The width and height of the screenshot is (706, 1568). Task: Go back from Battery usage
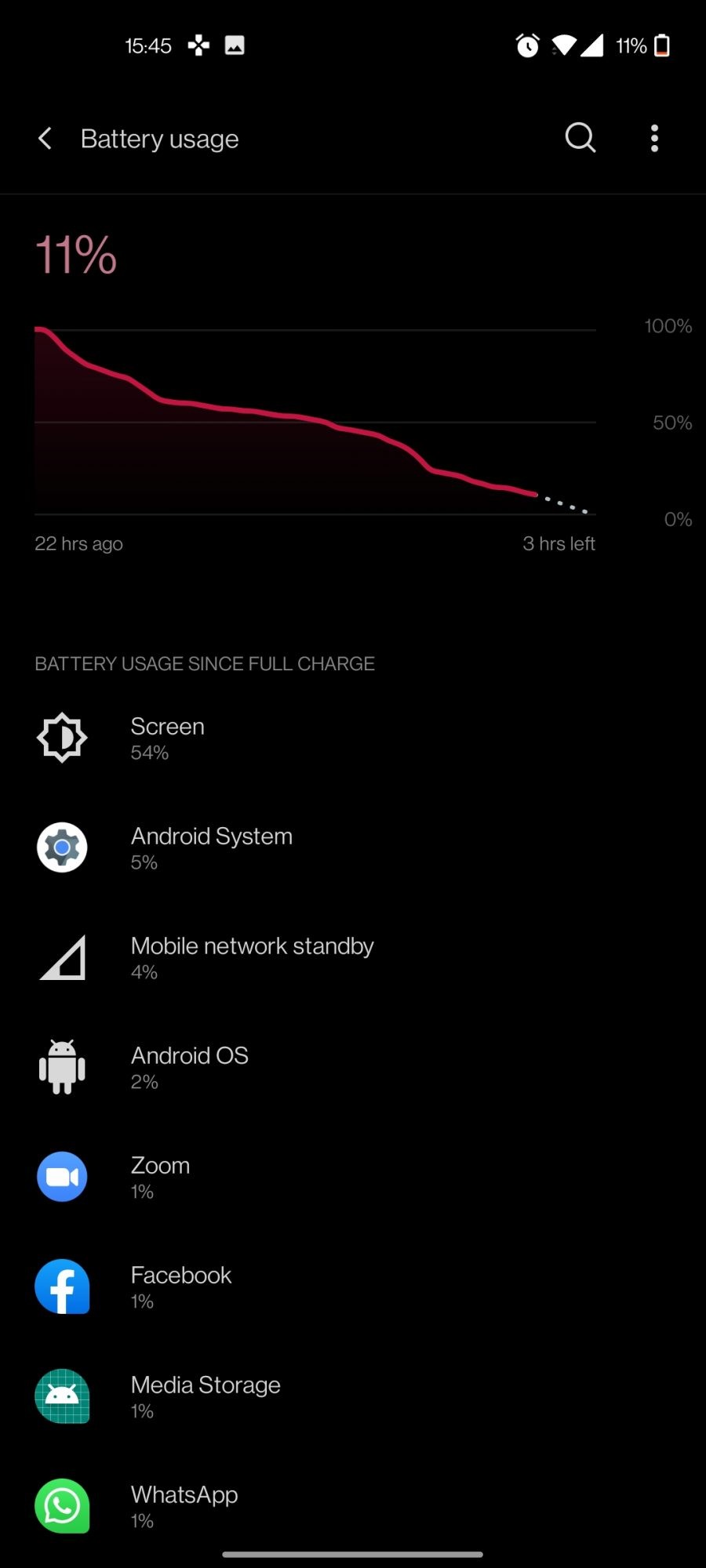[45, 139]
